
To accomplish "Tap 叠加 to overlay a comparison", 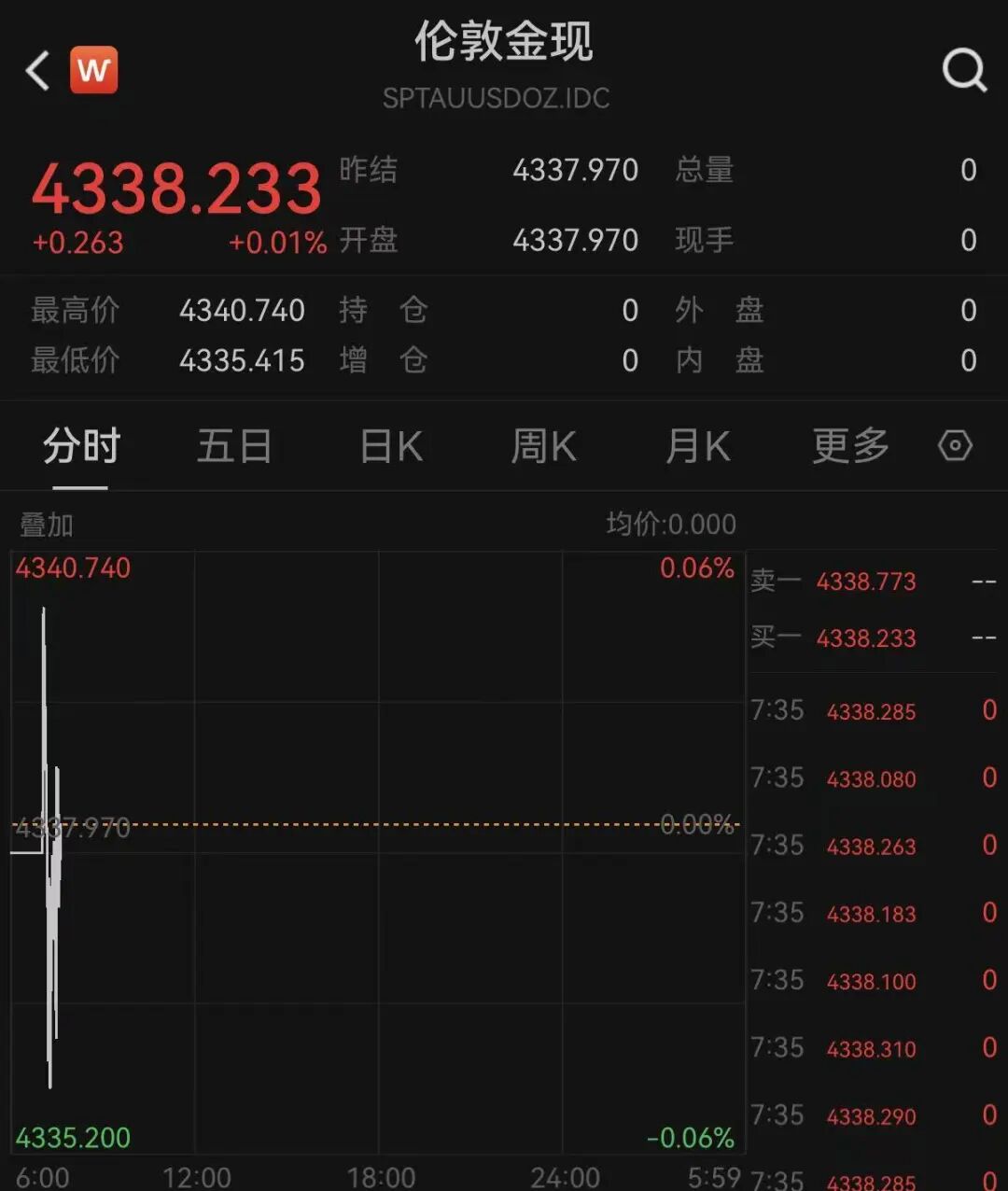I will pos(47,525).
